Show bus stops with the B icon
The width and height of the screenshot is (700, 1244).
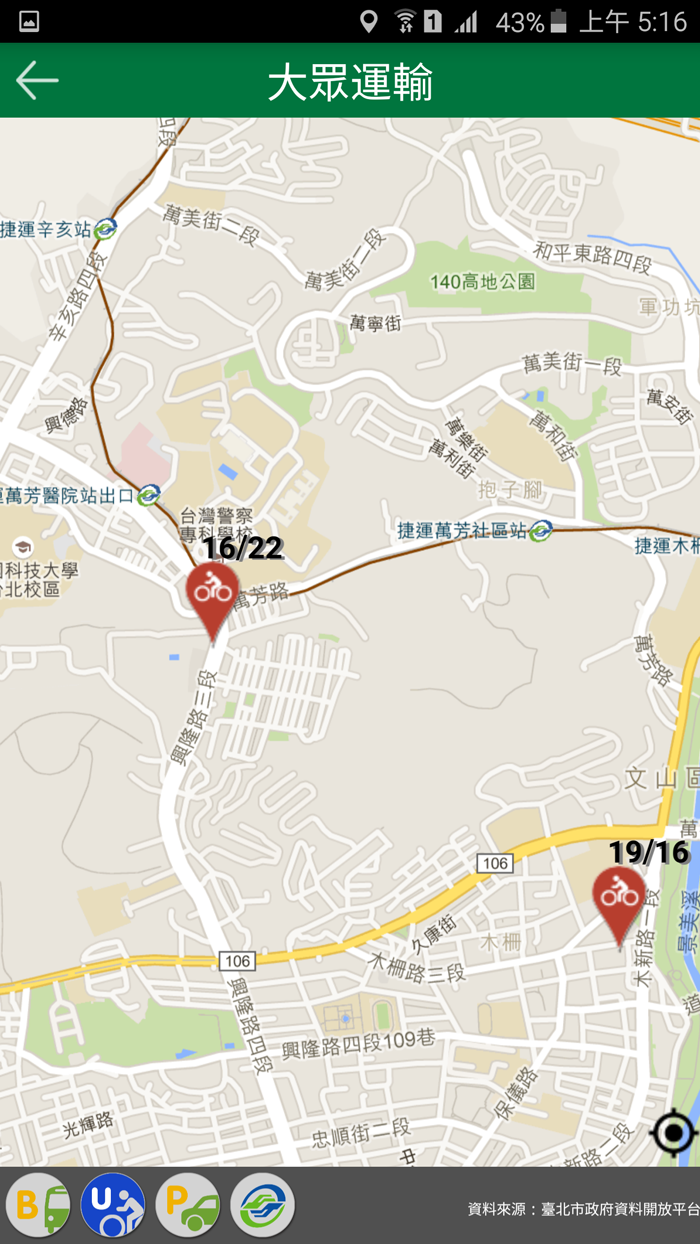(39, 1205)
